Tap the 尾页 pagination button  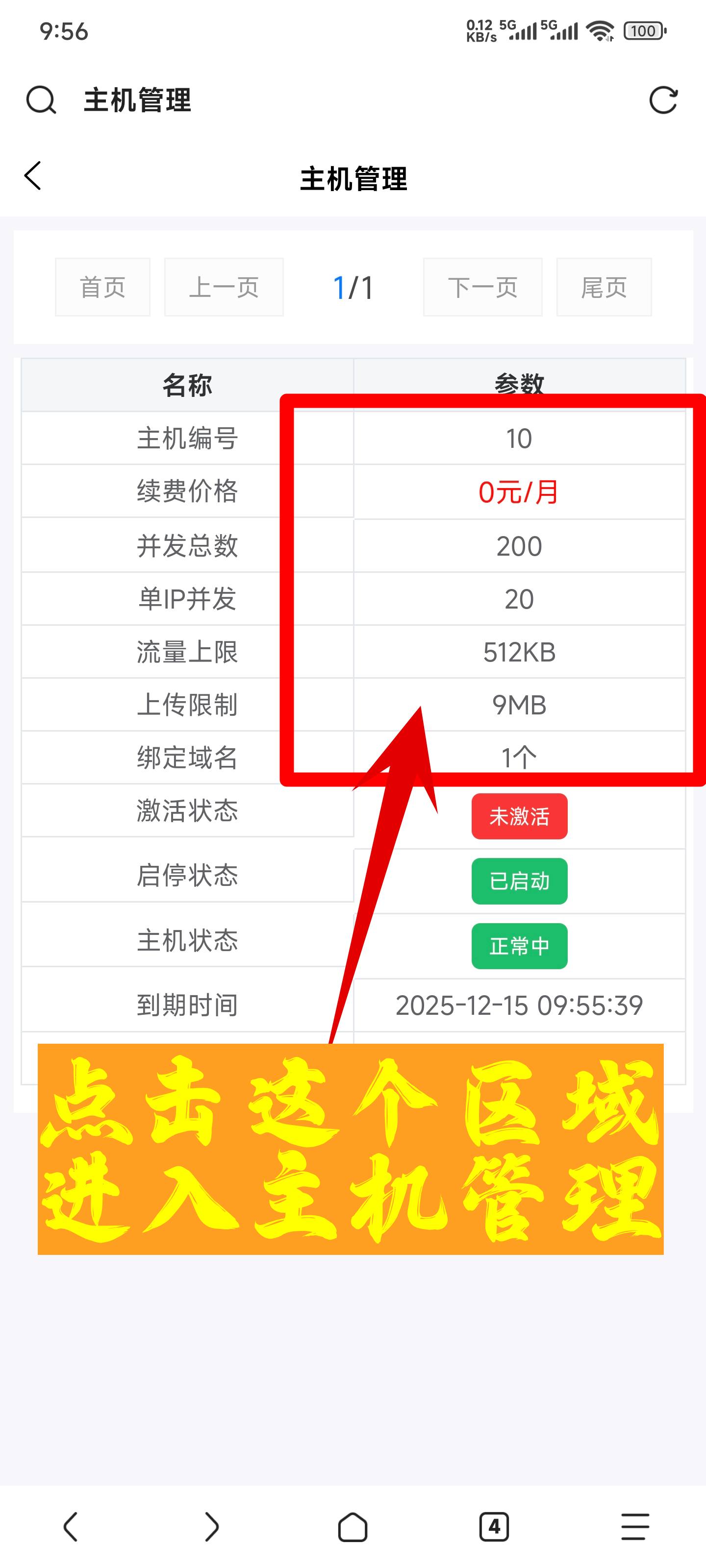click(604, 287)
